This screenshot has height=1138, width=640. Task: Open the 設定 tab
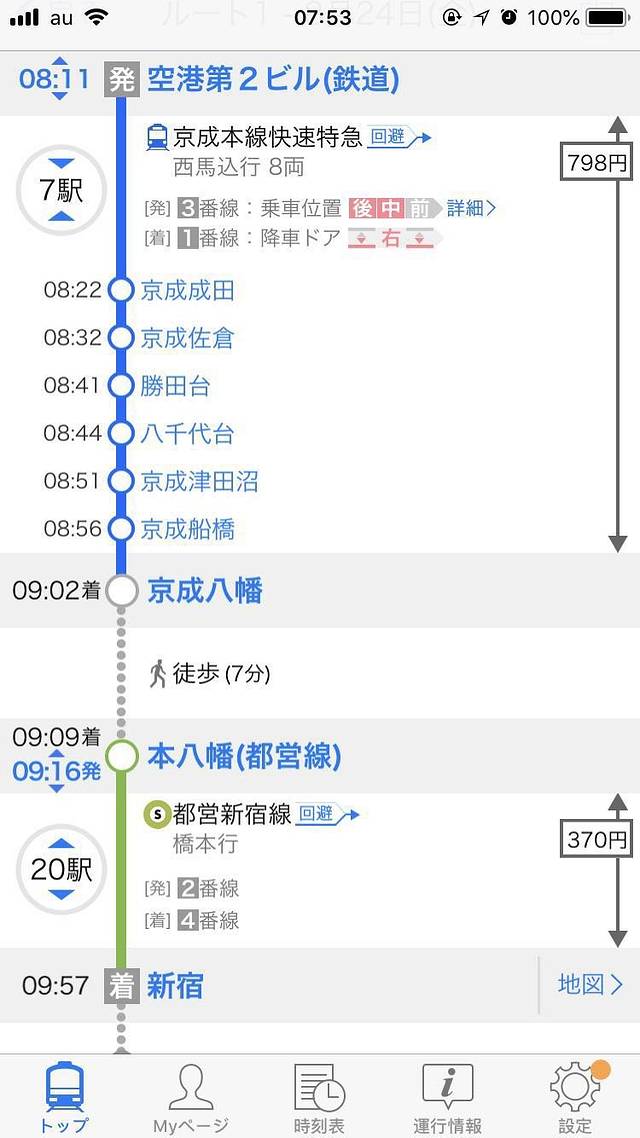(575, 1096)
